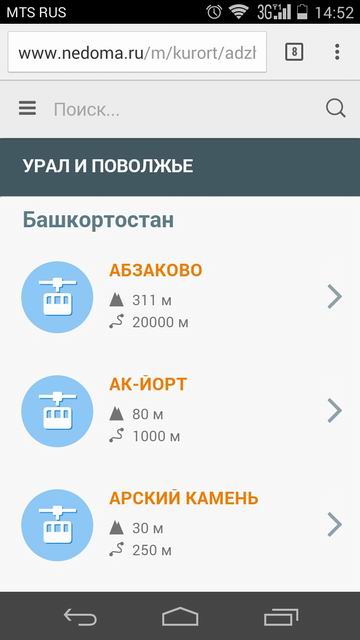Tap the magnifier search icon
This screenshot has width=360, height=640.
(x=336, y=109)
